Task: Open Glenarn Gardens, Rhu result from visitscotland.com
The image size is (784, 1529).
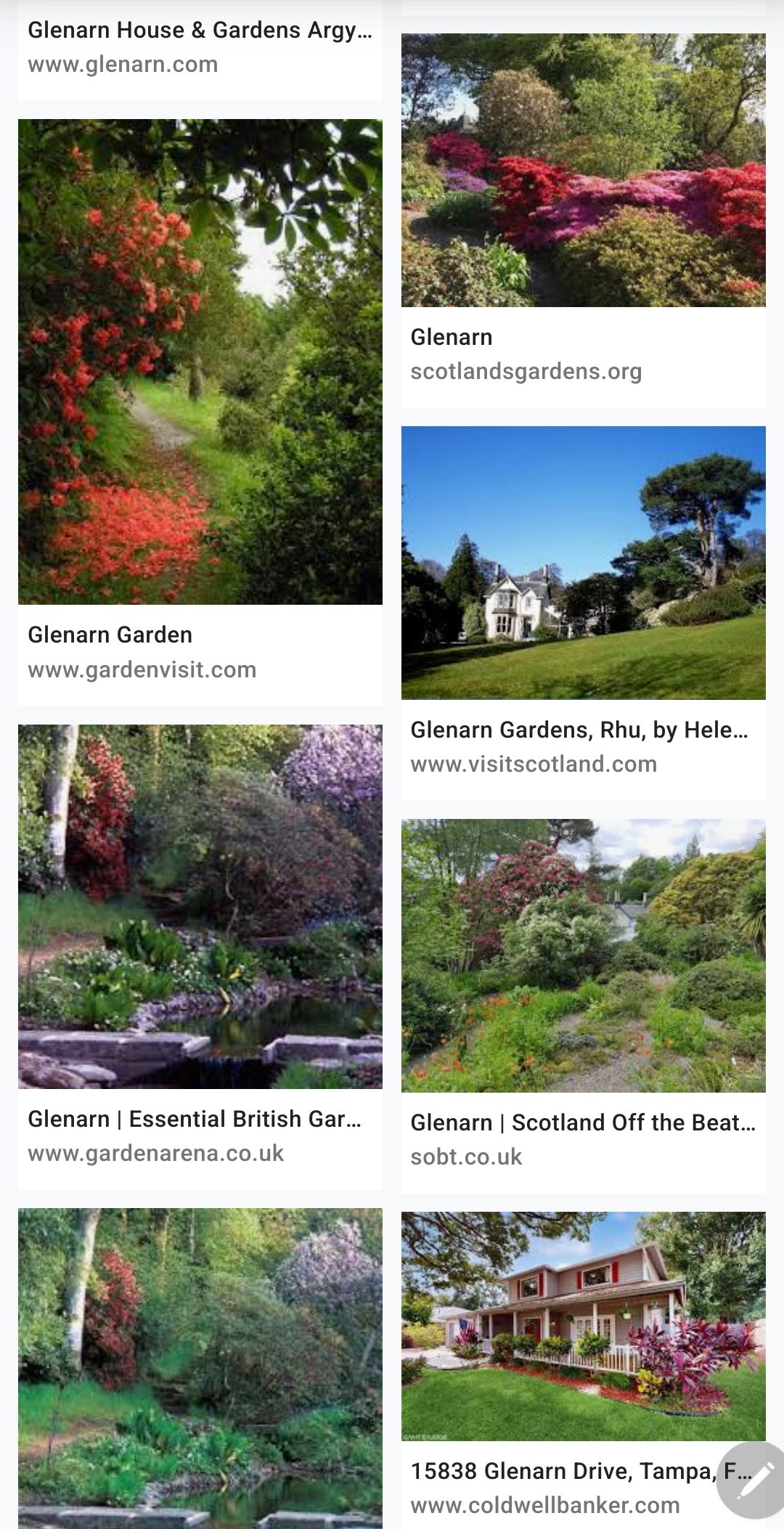Action: pos(583,563)
